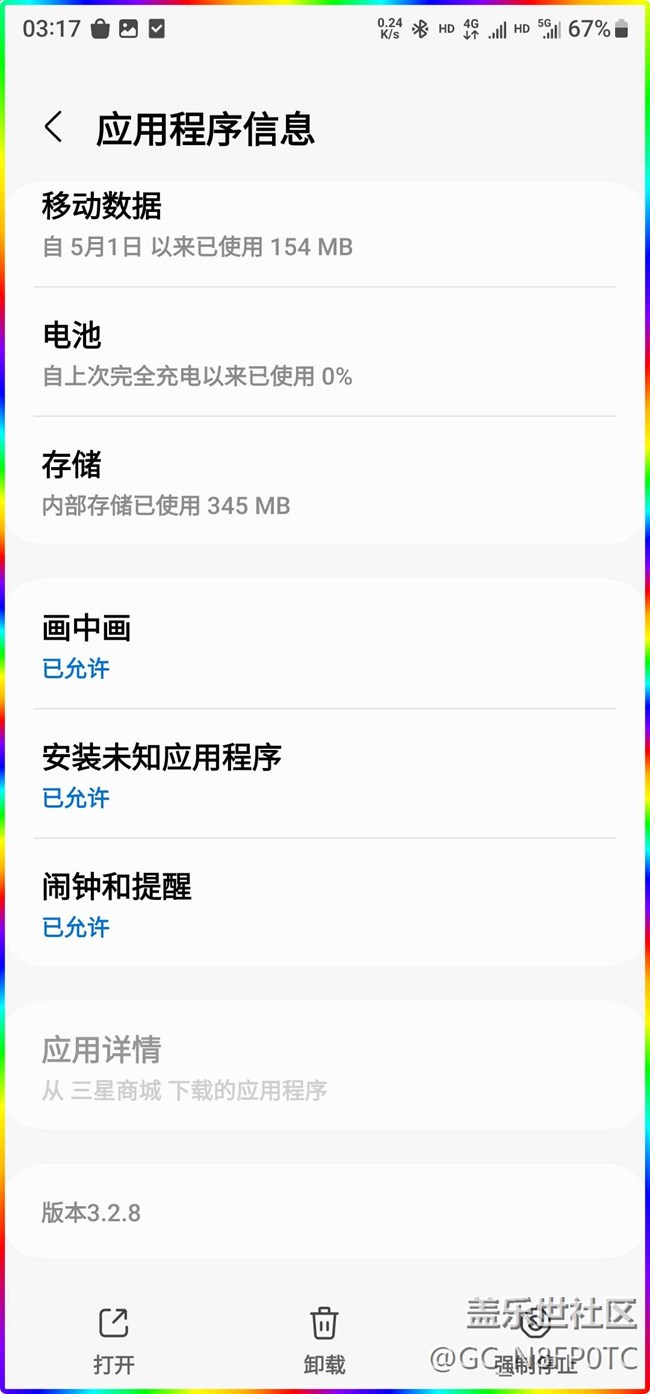View 电池 usage details
Screen dimensions: 650x1394
324,354
